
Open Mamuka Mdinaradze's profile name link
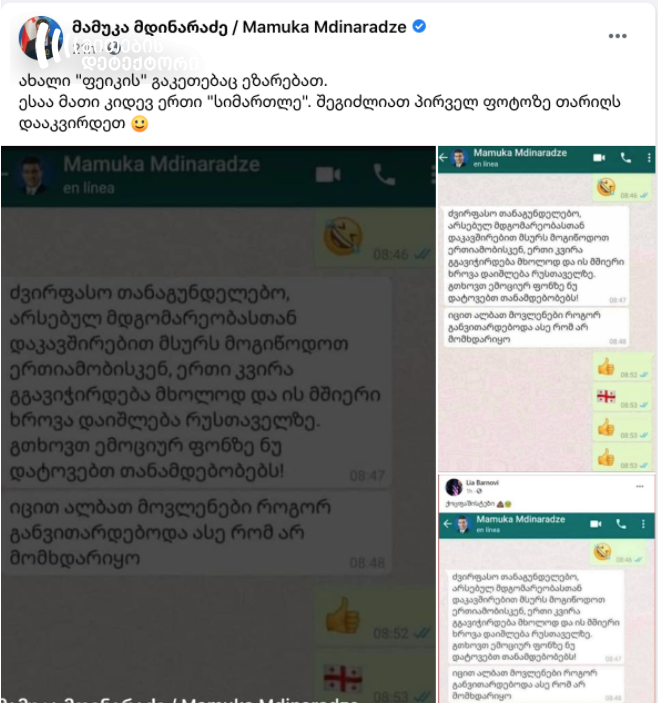pos(240,27)
